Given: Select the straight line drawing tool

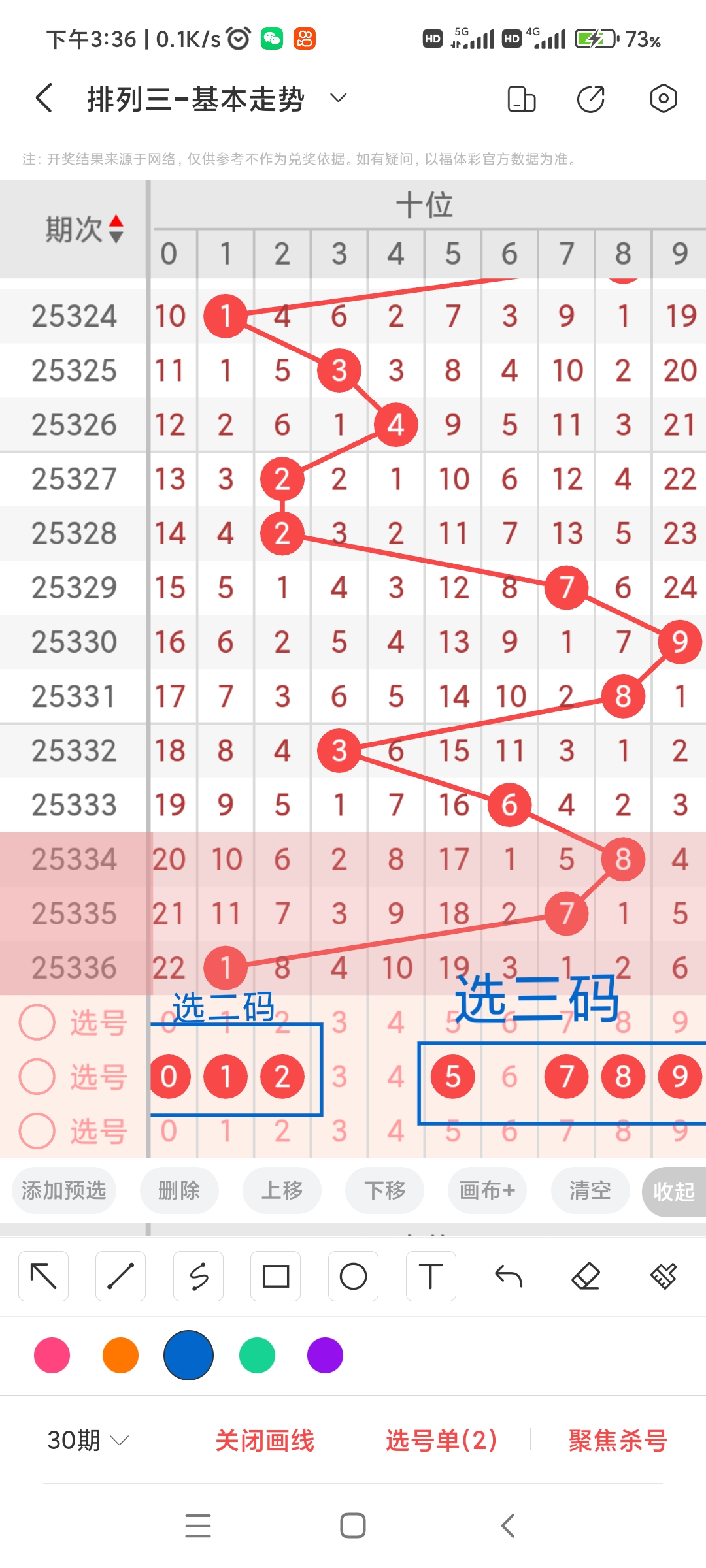Looking at the screenshot, I should [120, 1275].
